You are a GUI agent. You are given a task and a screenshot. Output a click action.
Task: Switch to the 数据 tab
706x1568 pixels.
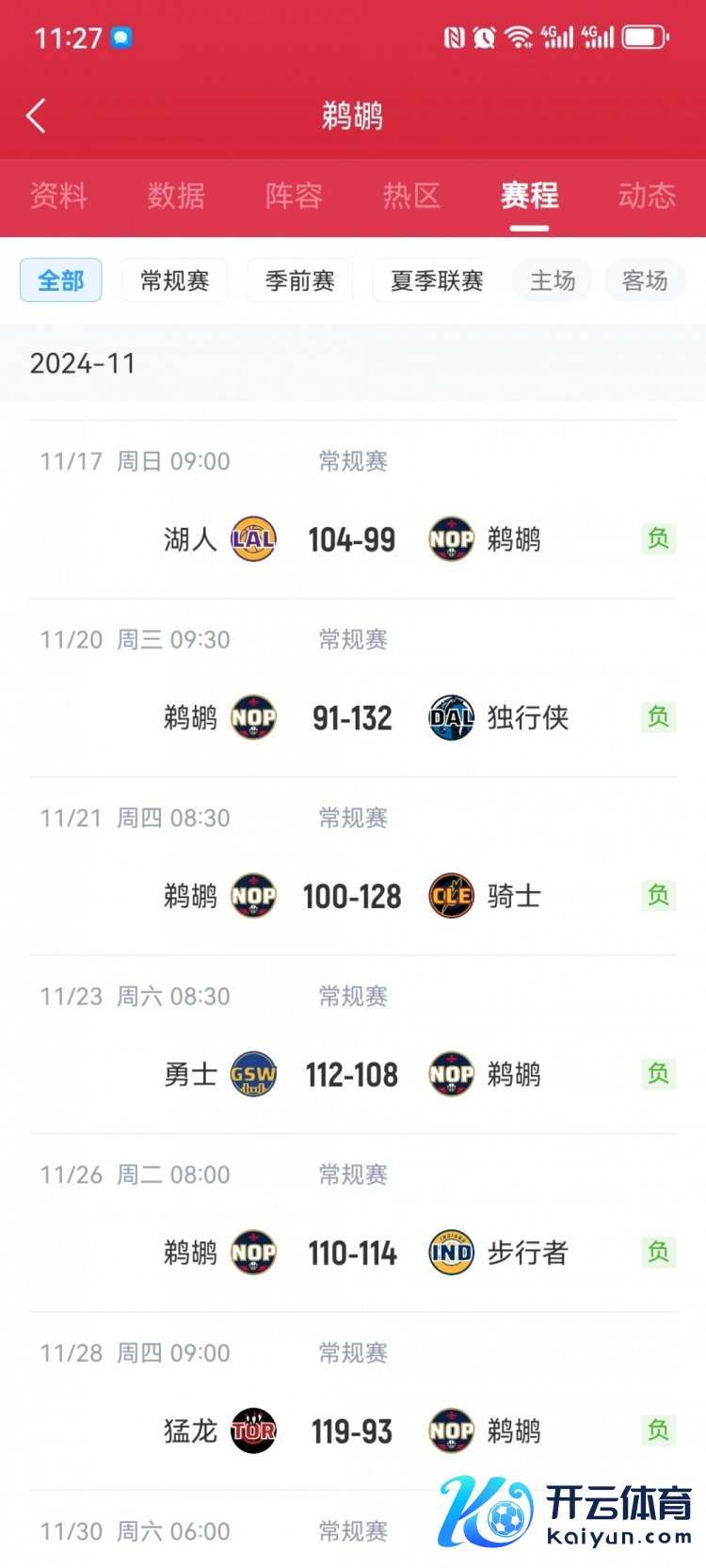[x=176, y=196]
